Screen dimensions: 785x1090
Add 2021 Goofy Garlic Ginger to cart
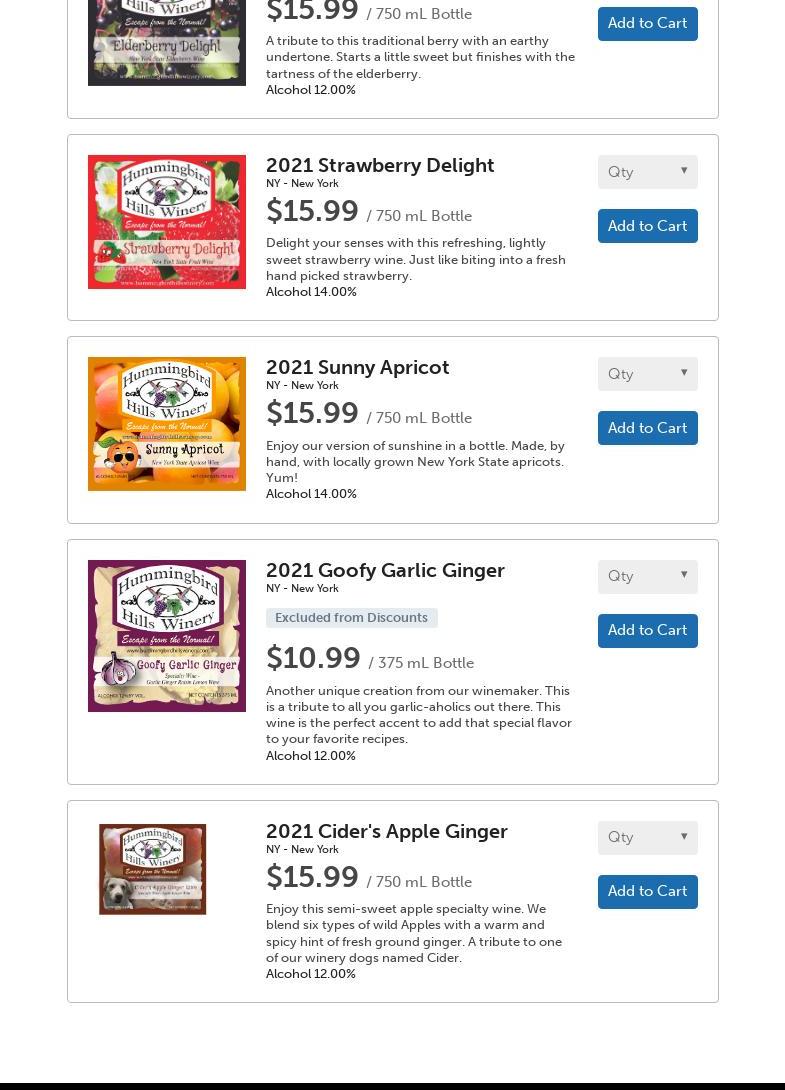click(647, 630)
